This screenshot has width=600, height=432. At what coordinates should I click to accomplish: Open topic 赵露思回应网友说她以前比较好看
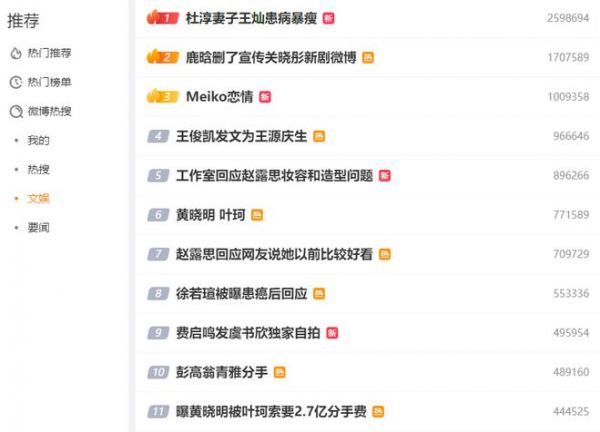pyautogui.click(x=273, y=254)
